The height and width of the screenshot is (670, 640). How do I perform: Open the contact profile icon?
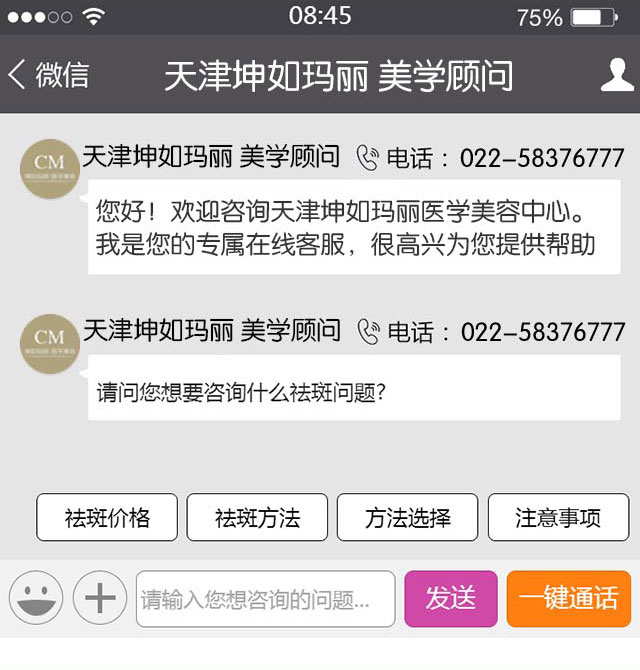pos(618,75)
